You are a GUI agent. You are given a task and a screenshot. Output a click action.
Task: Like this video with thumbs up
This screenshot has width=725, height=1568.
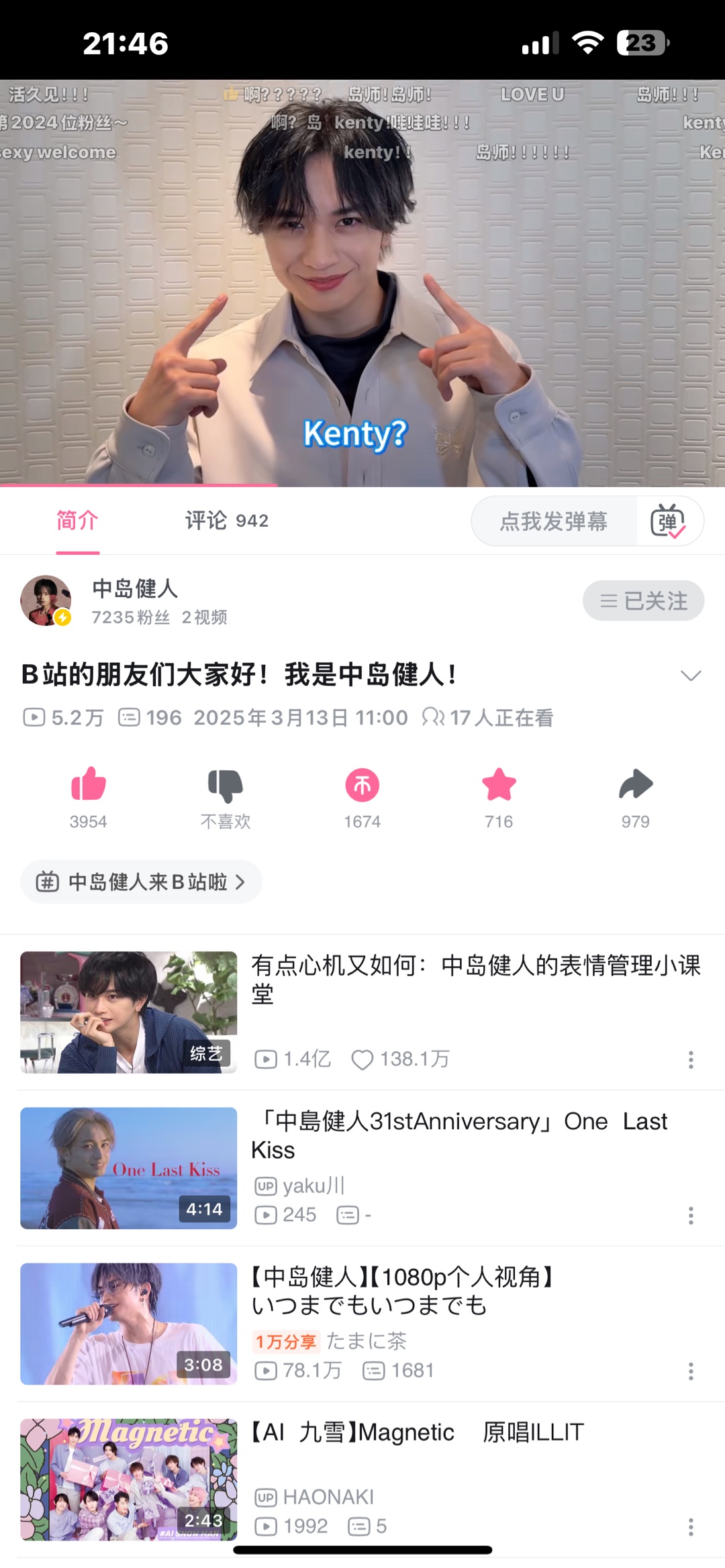[89, 785]
